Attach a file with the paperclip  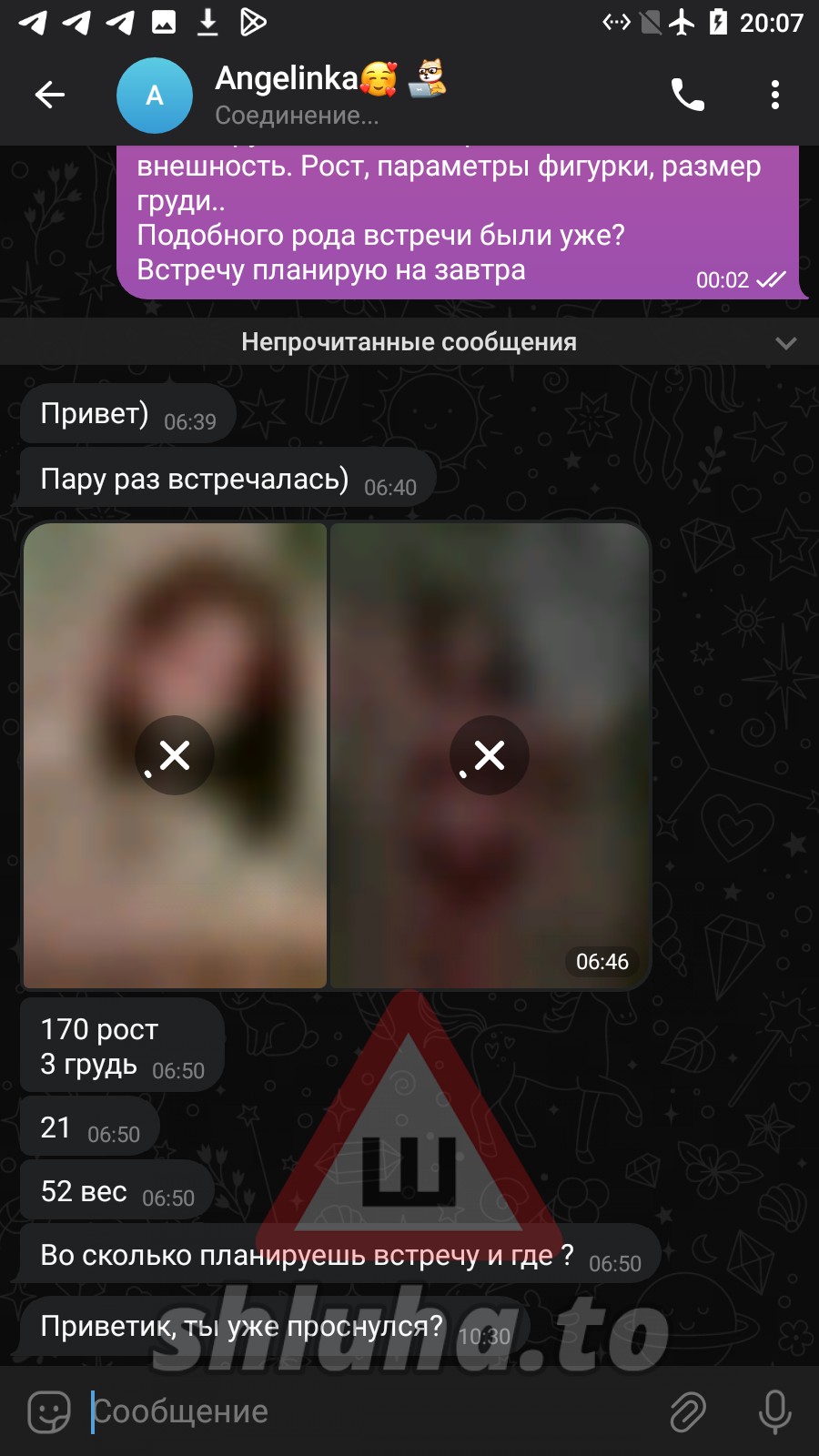click(687, 1411)
